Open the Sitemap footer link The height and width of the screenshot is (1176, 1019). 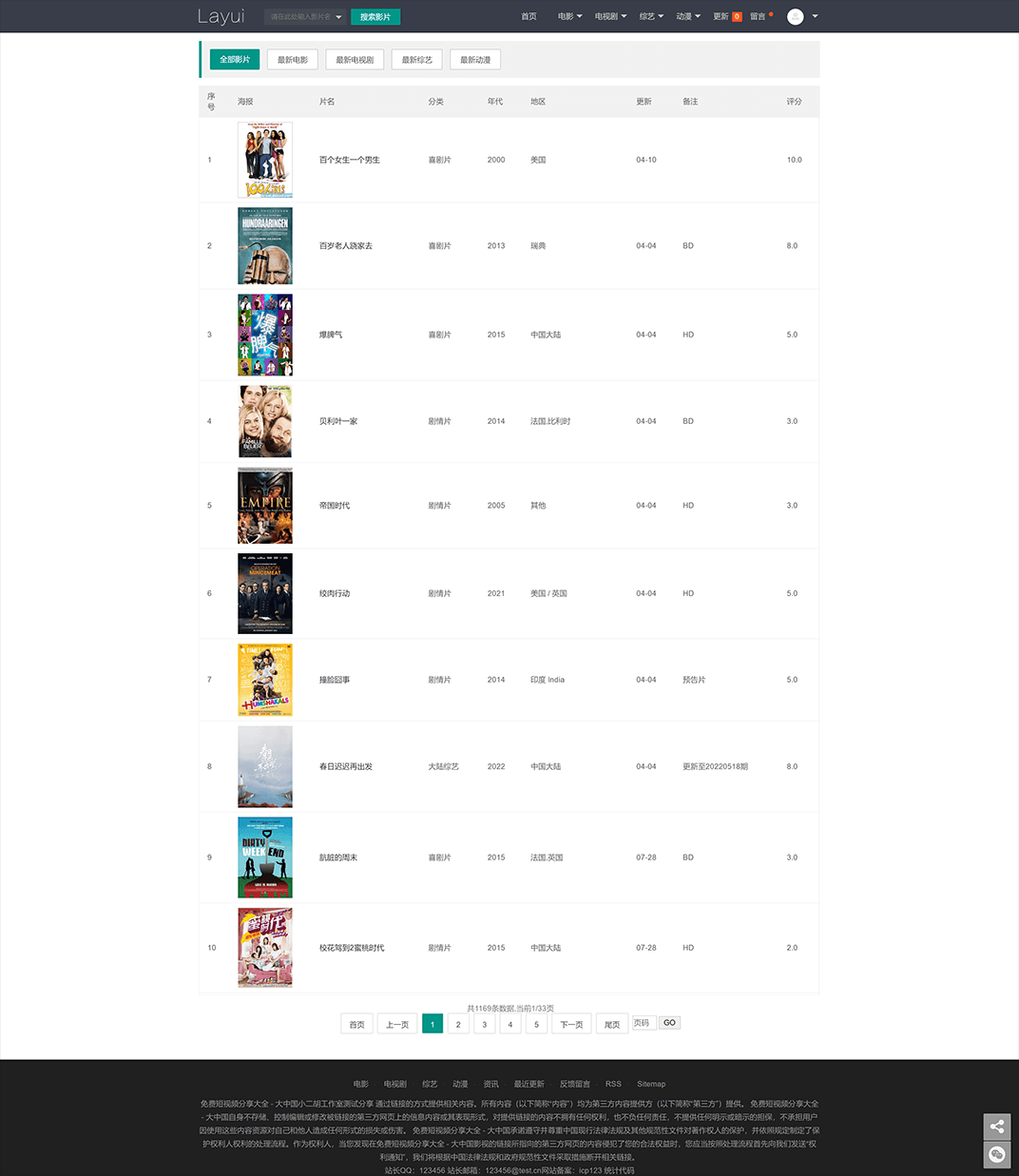pos(651,1084)
